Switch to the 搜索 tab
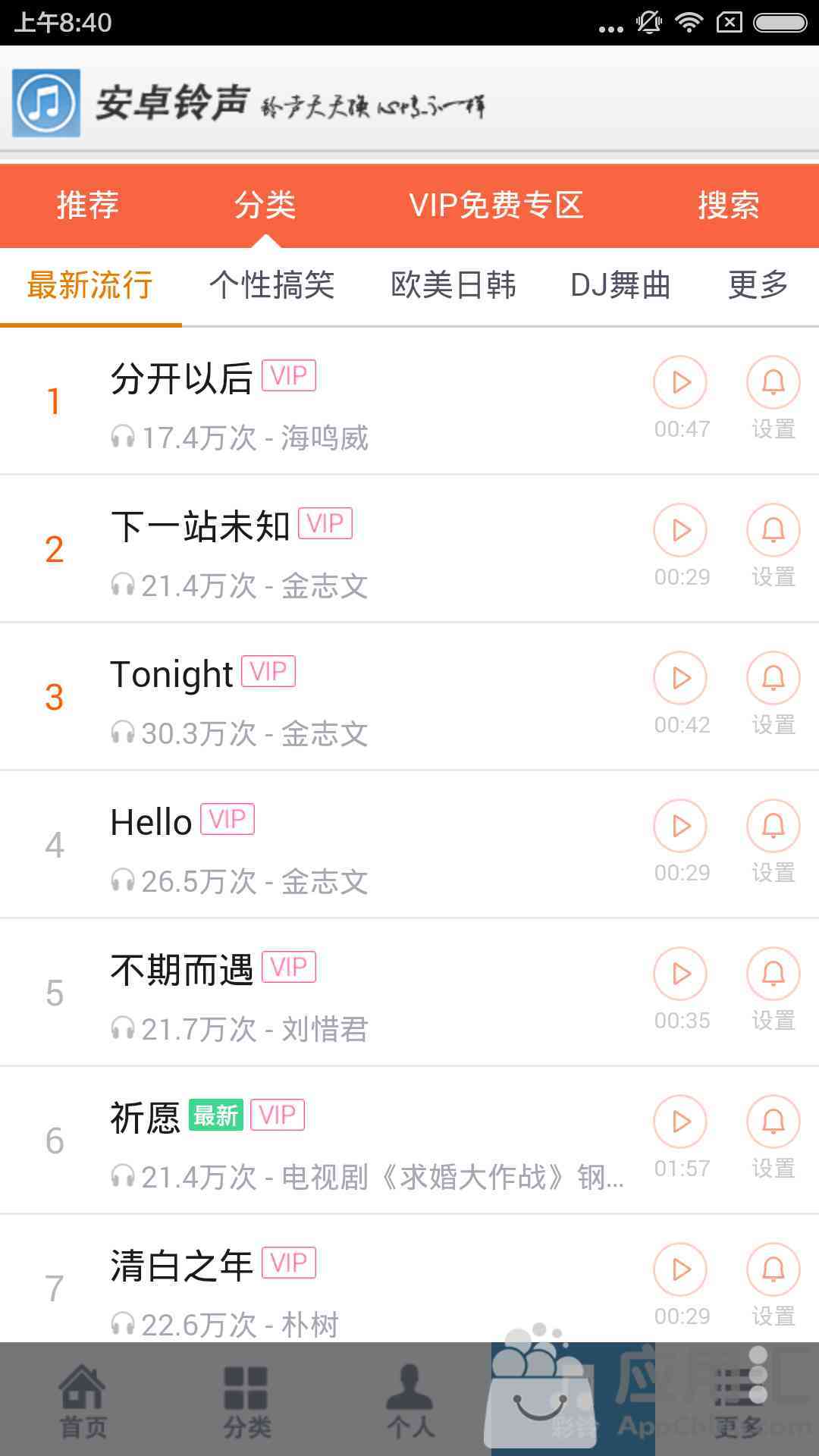The width and height of the screenshot is (819, 1456). [729, 206]
